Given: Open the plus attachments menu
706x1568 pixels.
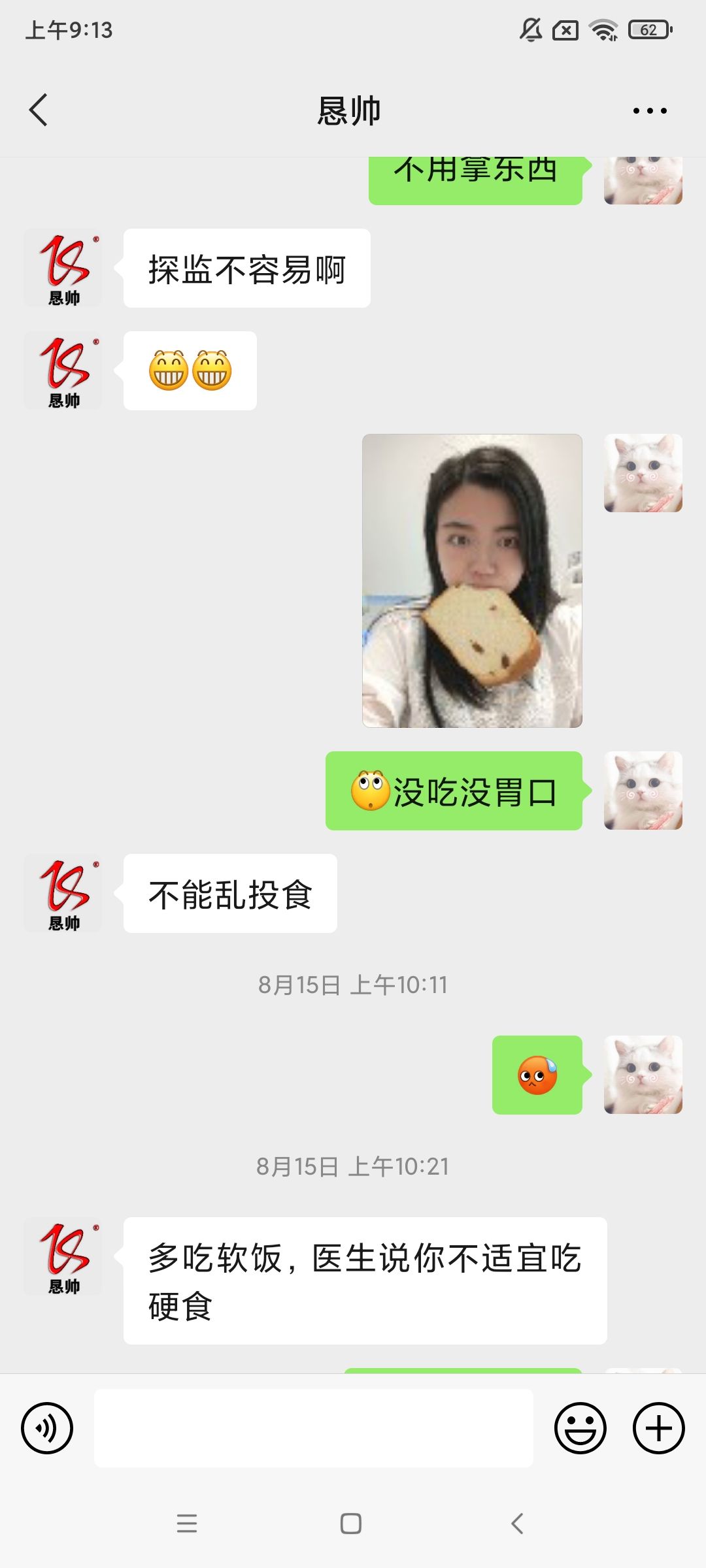Looking at the screenshot, I should click(659, 1428).
